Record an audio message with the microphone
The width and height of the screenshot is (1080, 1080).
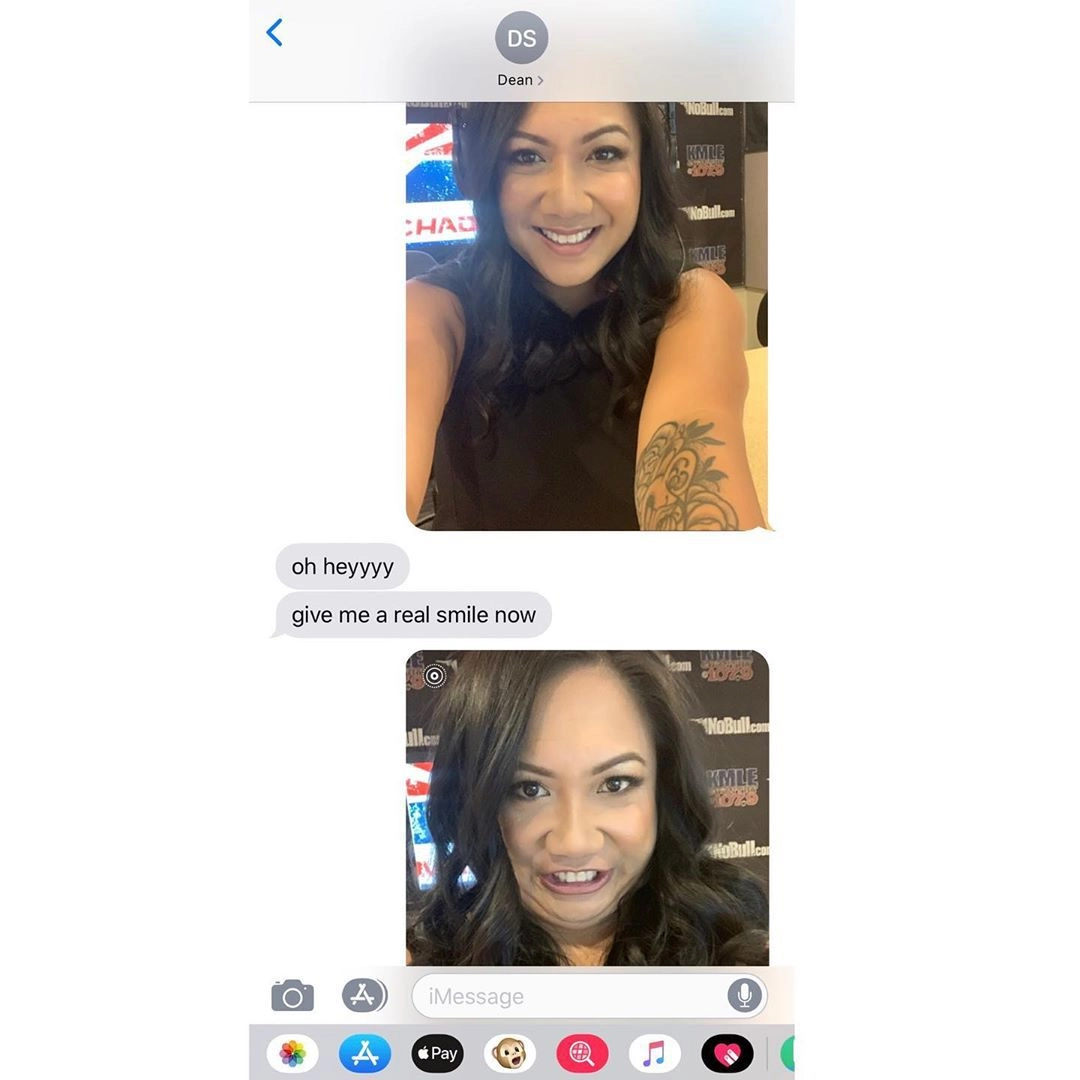tap(744, 995)
